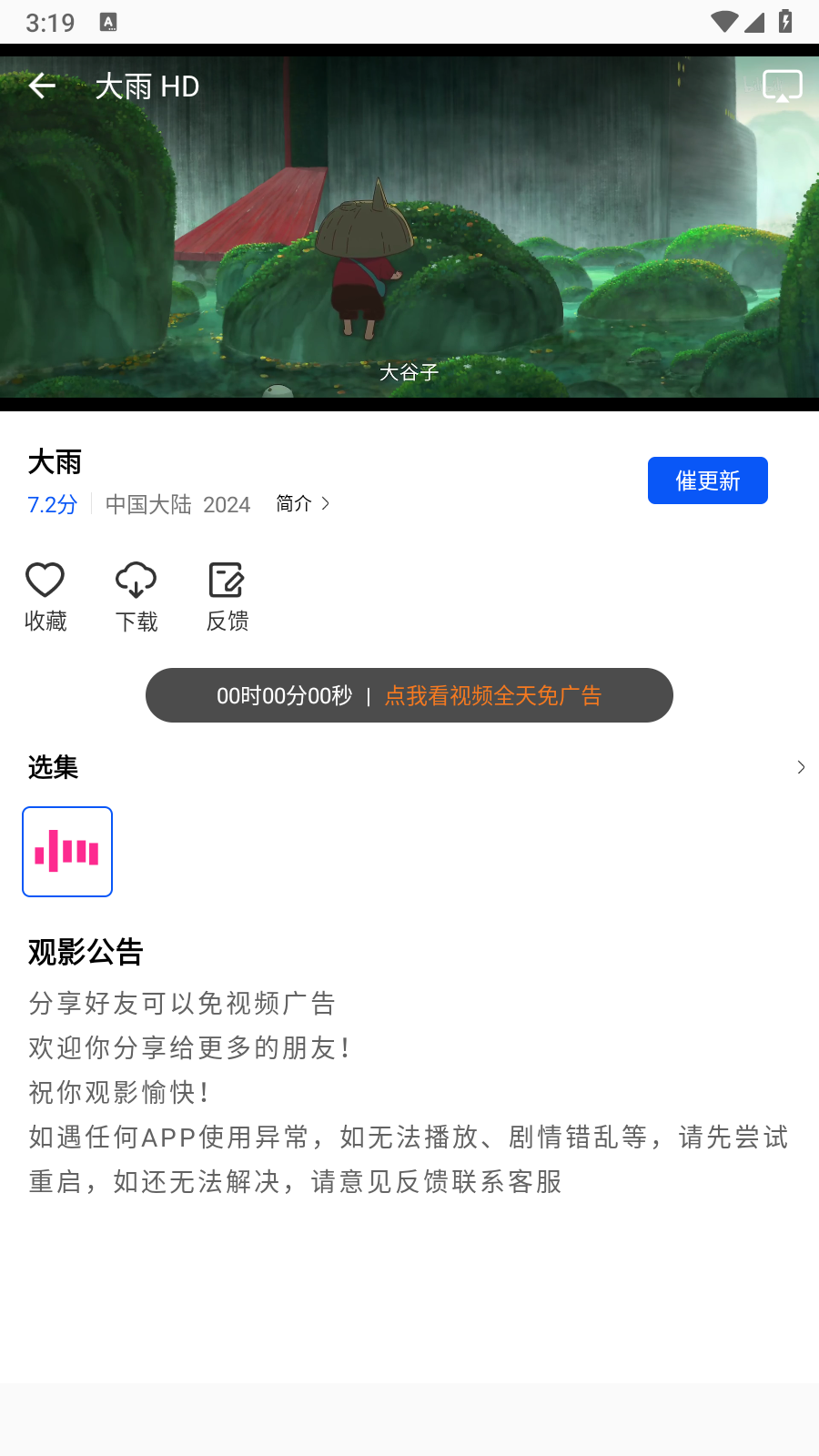Open screen casting with the cast icon
This screenshot has width=819, height=1456.
coord(783,85)
